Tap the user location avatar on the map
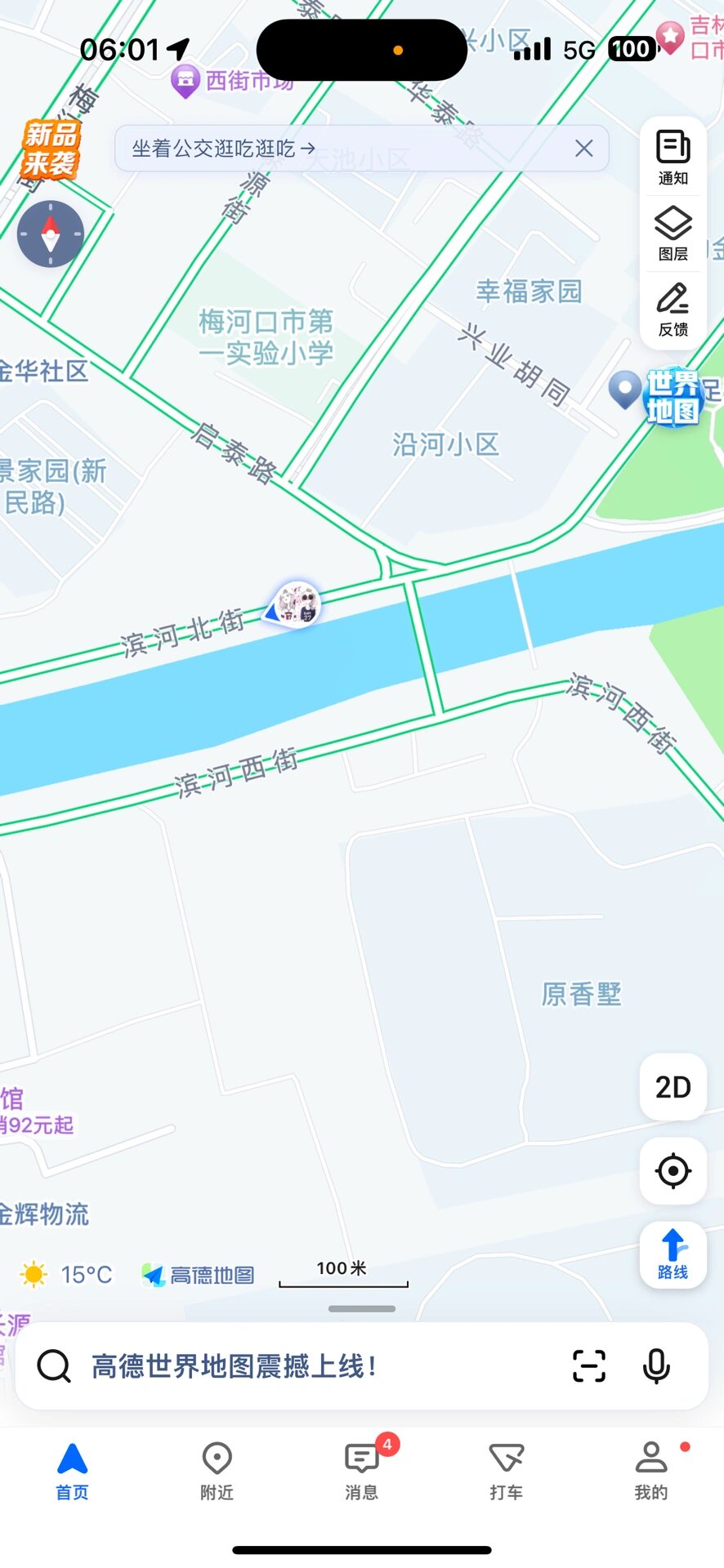Image resolution: width=724 pixels, height=1568 pixels. 295,604
